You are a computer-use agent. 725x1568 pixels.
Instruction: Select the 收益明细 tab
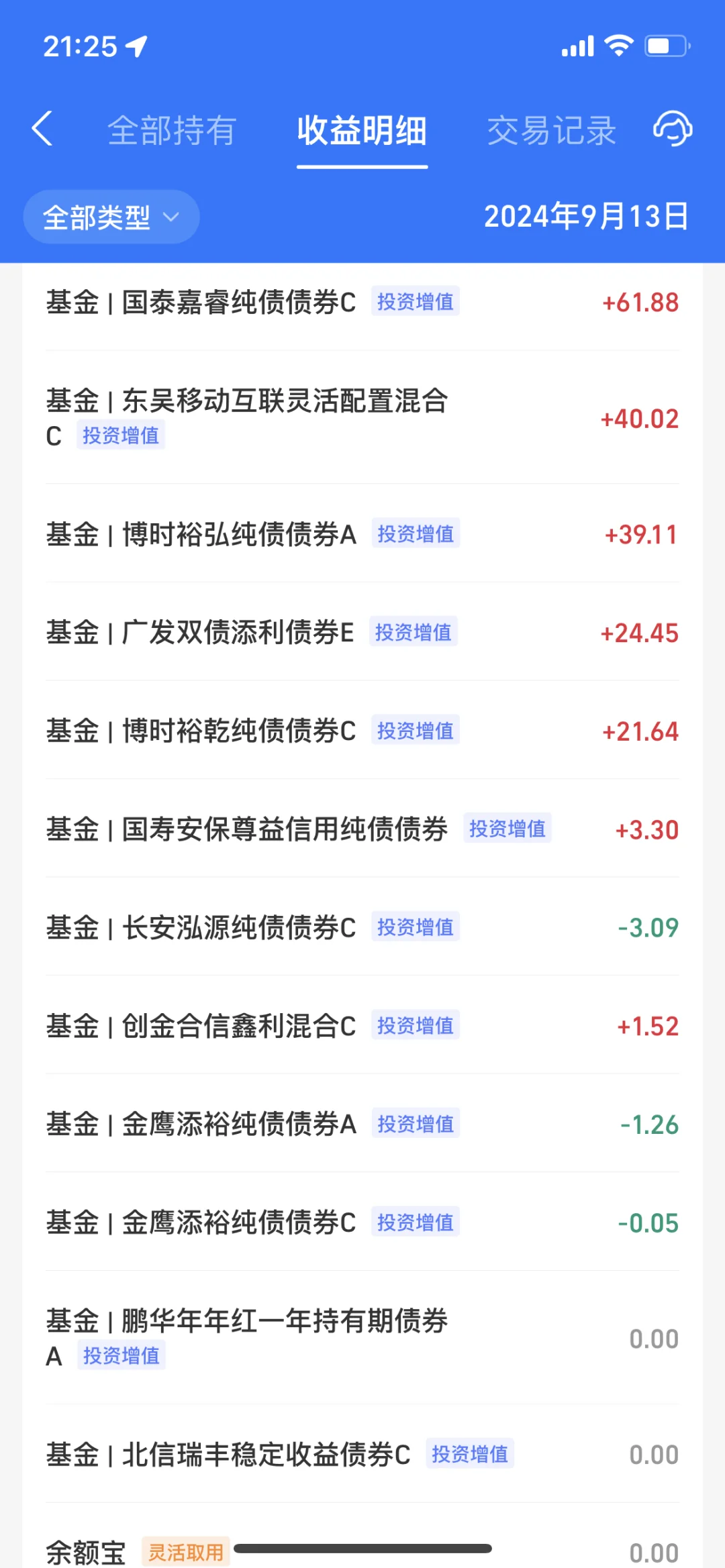tap(361, 132)
